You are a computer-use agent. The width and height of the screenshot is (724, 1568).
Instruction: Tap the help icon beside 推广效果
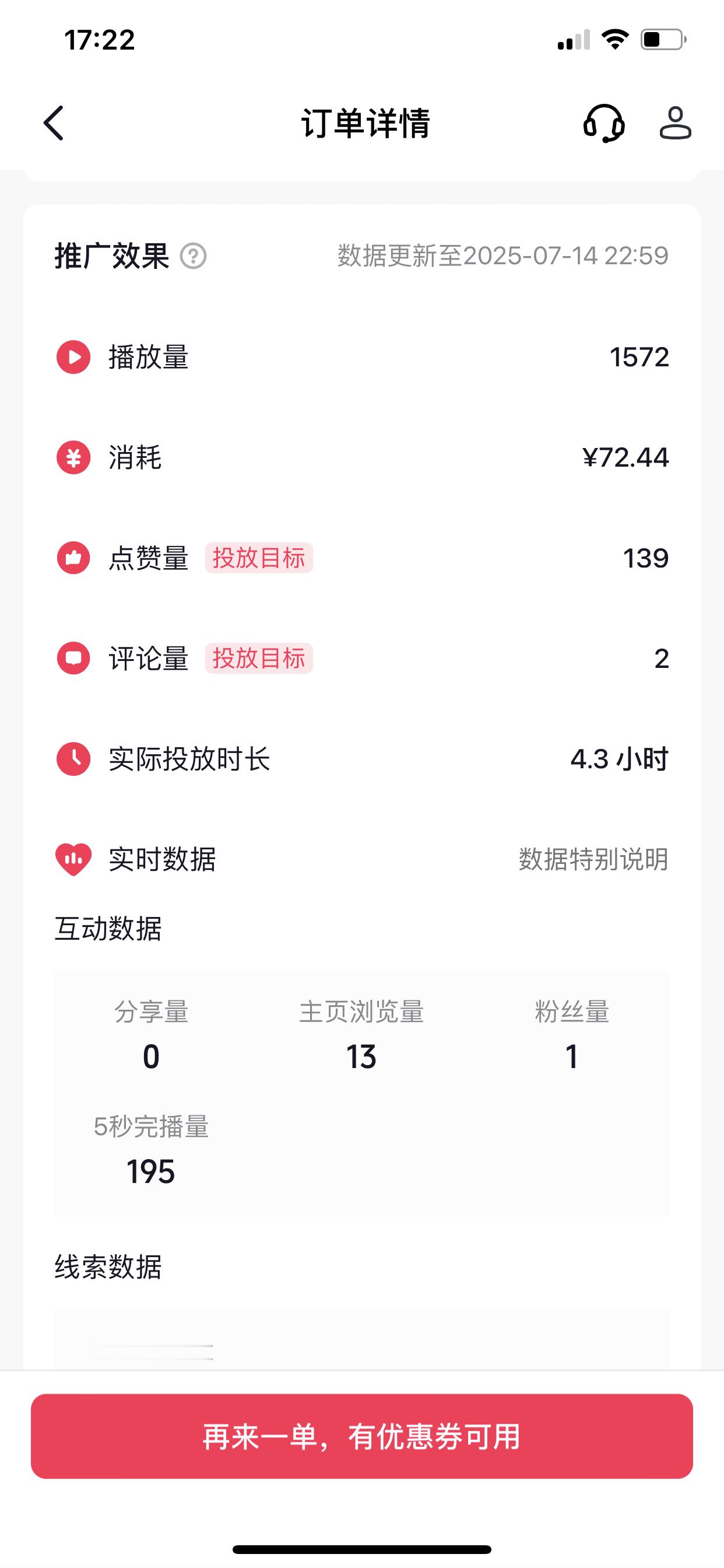194,256
